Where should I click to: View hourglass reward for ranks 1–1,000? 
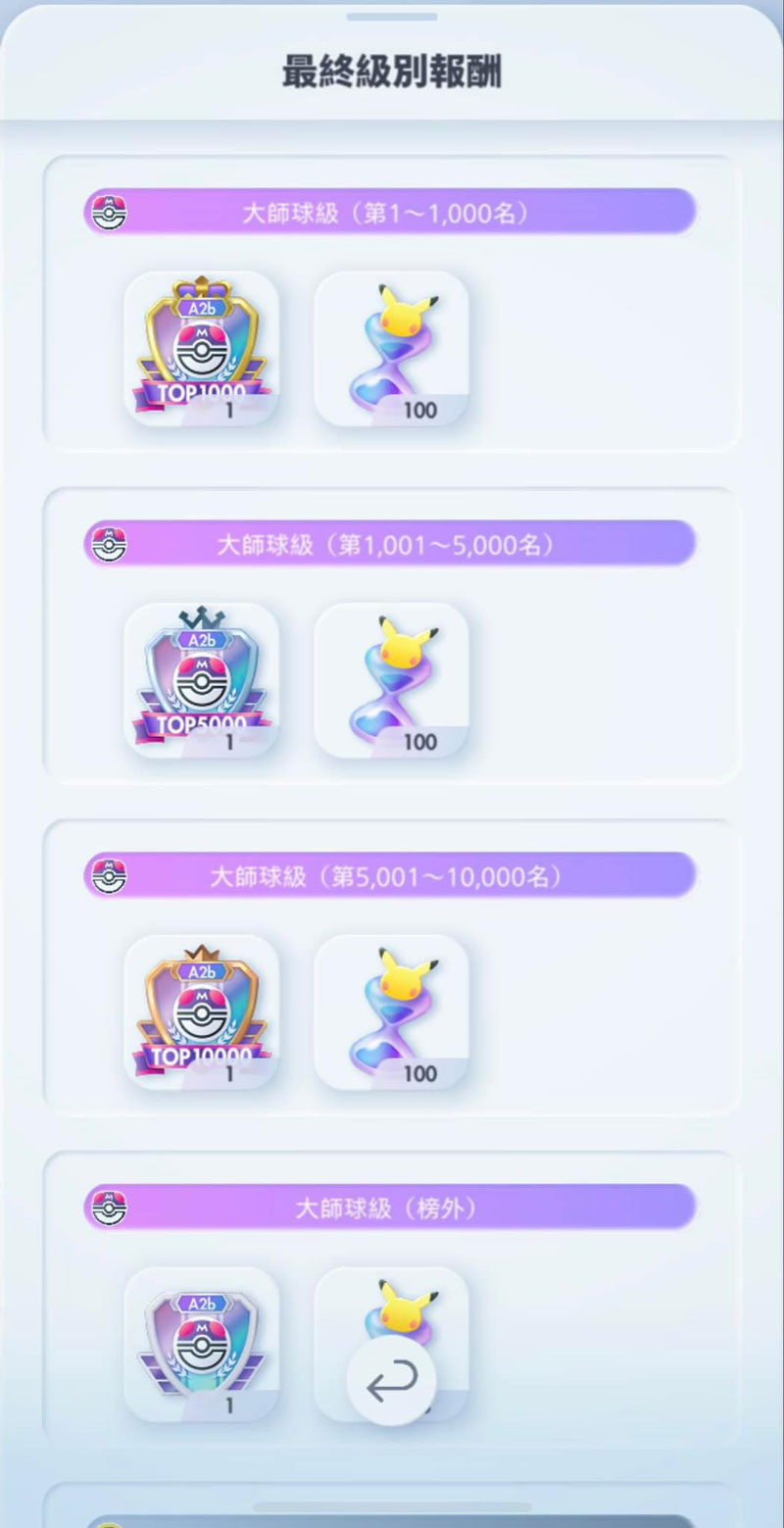[391, 348]
